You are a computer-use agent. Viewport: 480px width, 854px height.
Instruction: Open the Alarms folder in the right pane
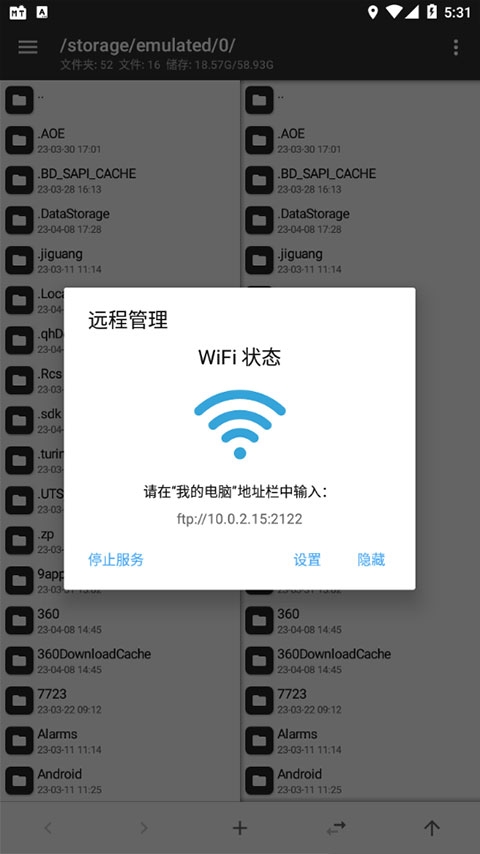click(x=360, y=741)
